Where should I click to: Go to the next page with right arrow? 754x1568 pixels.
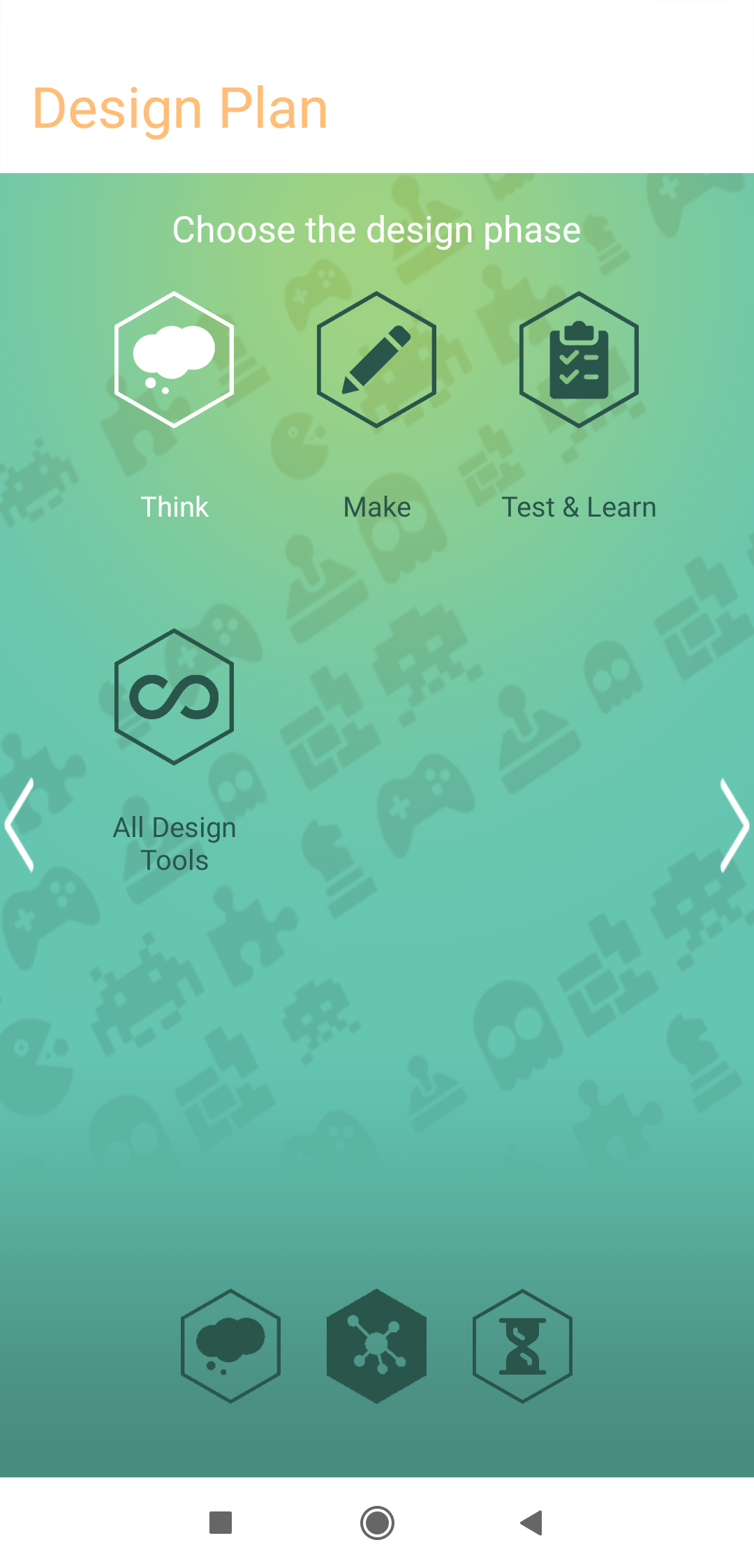[734, 825]
